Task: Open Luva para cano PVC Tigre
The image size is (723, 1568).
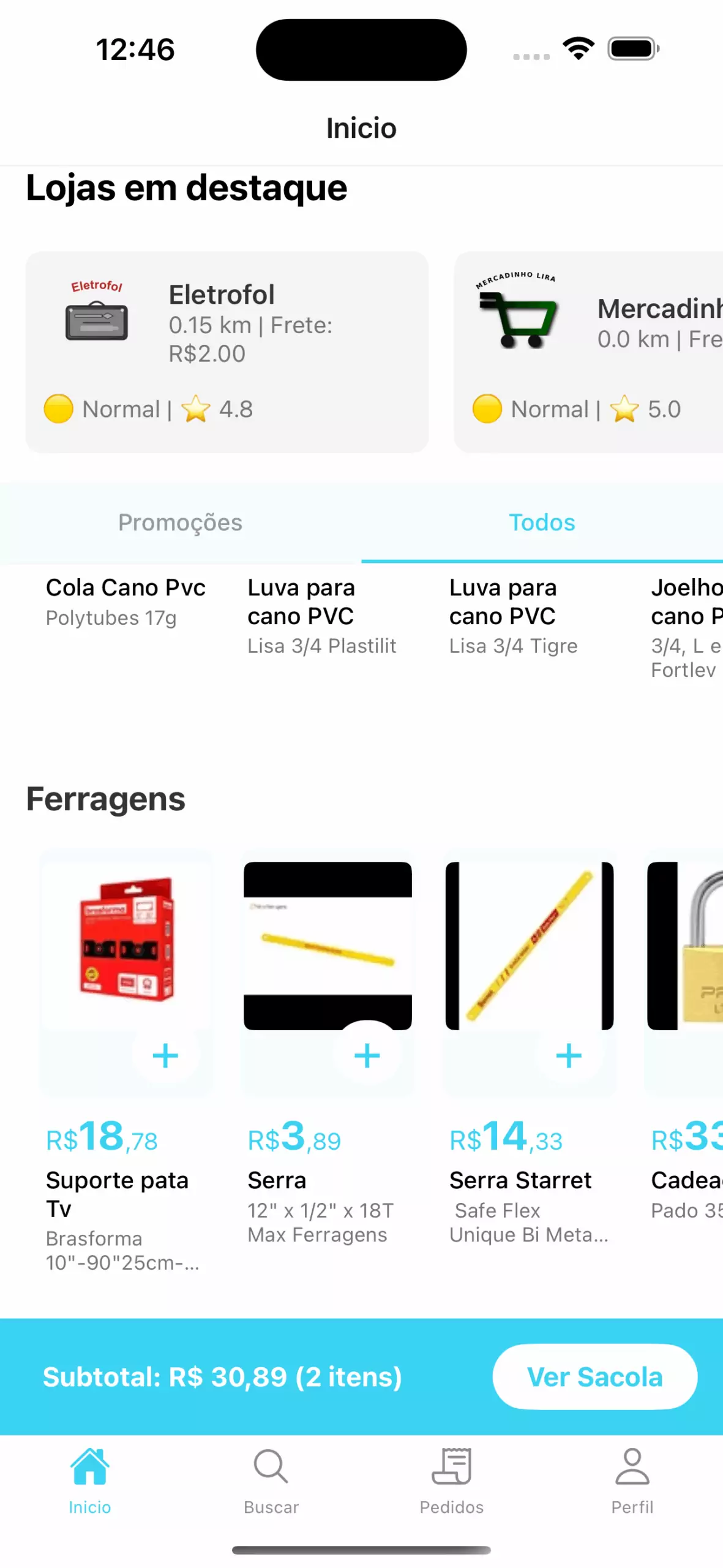Action: [x=513, y=614]
